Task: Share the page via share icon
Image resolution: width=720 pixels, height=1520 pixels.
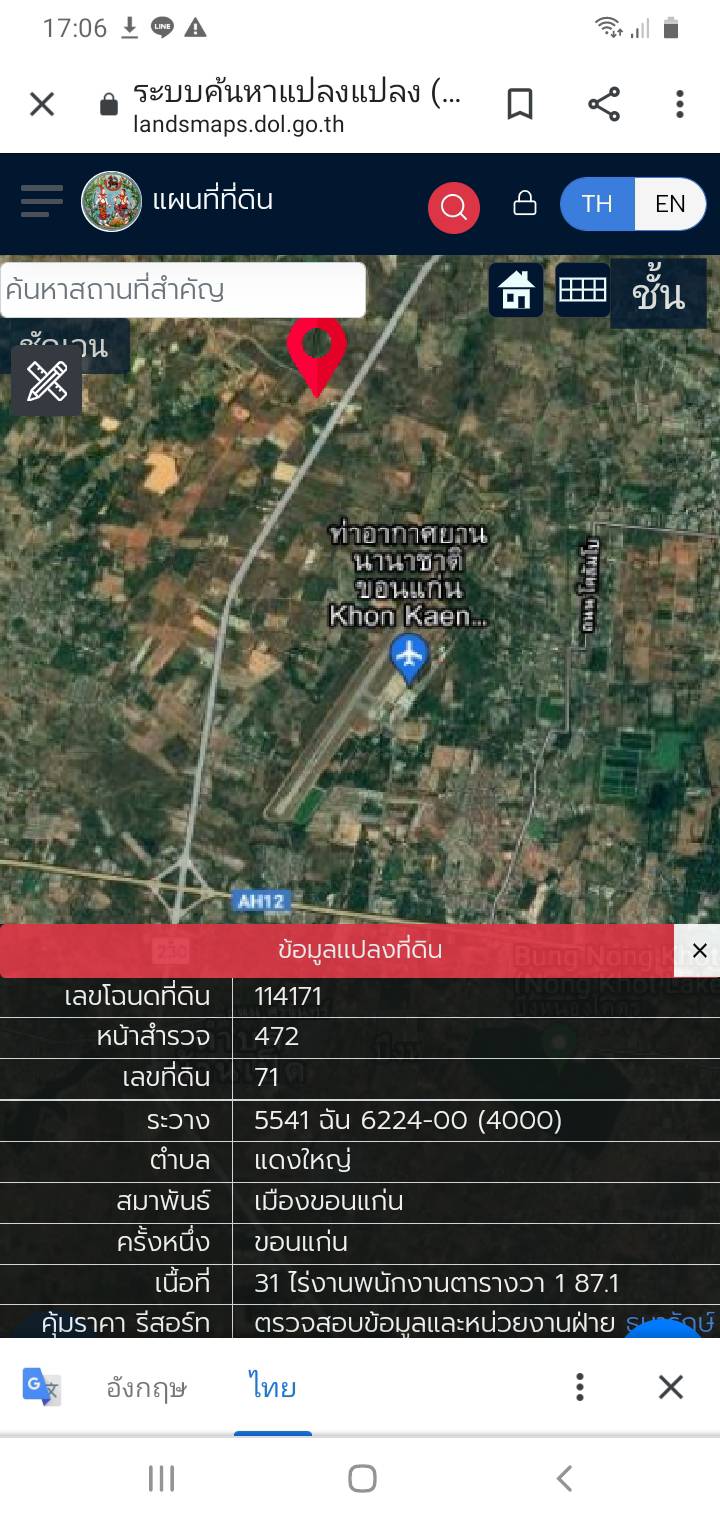Action: click(603, 104)
